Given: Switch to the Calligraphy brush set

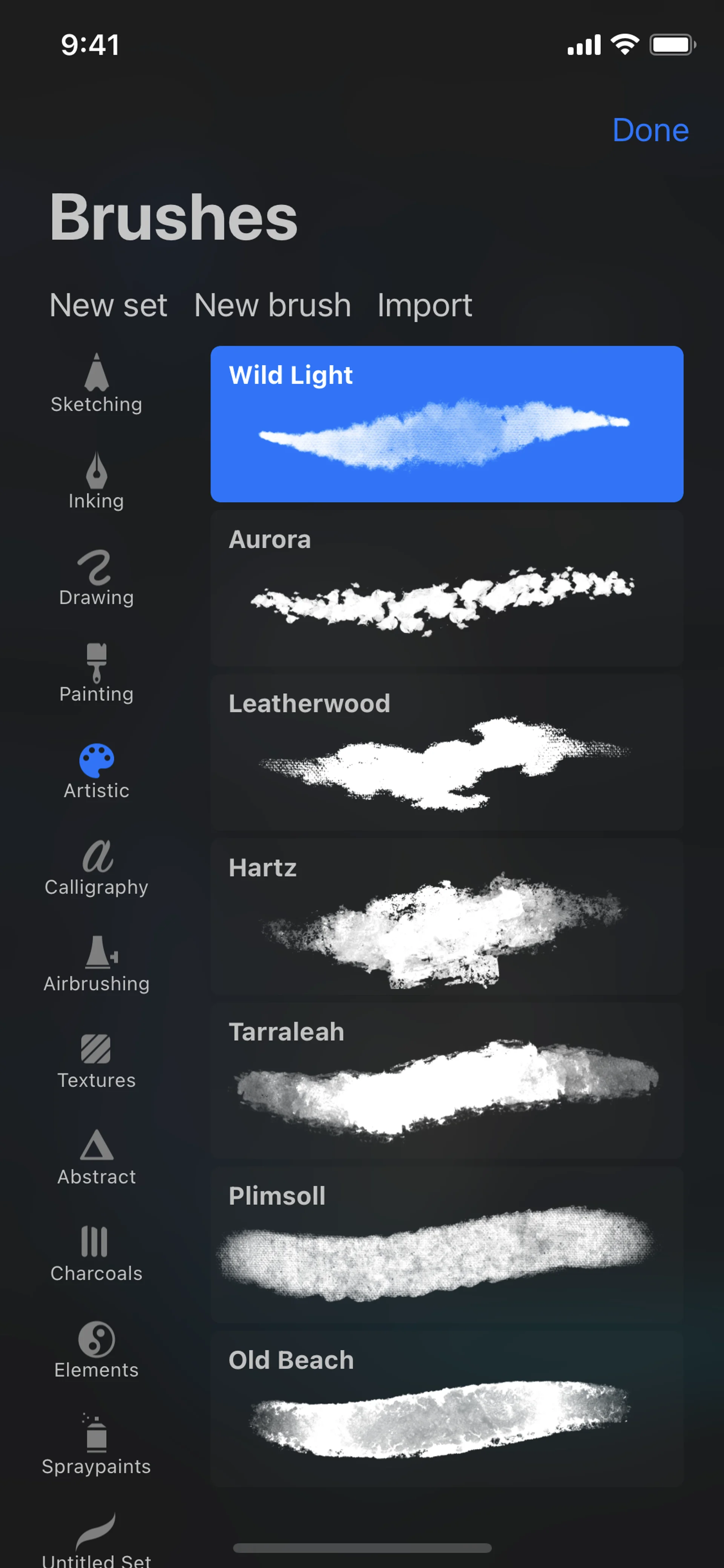Looking at the screenshot, I should click(x=96, y=868).
